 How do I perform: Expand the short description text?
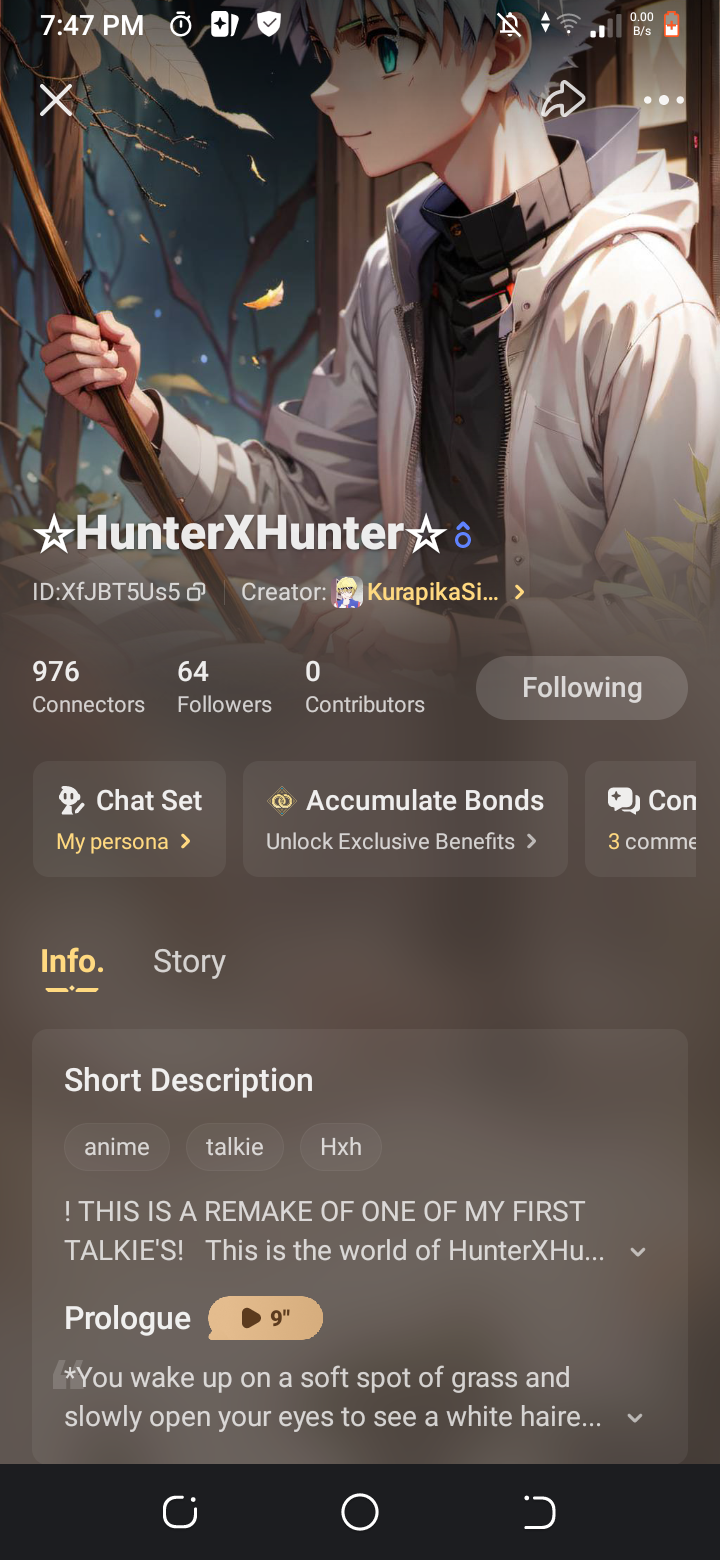(x=638, y=1252)
